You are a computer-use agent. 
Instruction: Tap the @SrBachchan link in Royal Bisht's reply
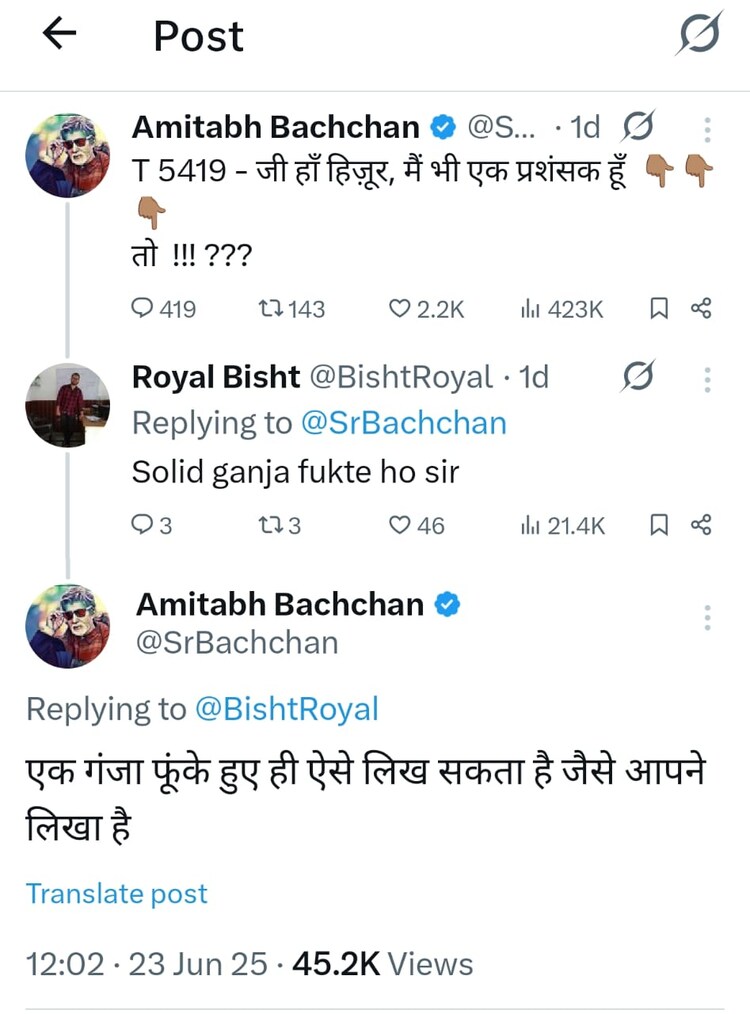point(403,423)
